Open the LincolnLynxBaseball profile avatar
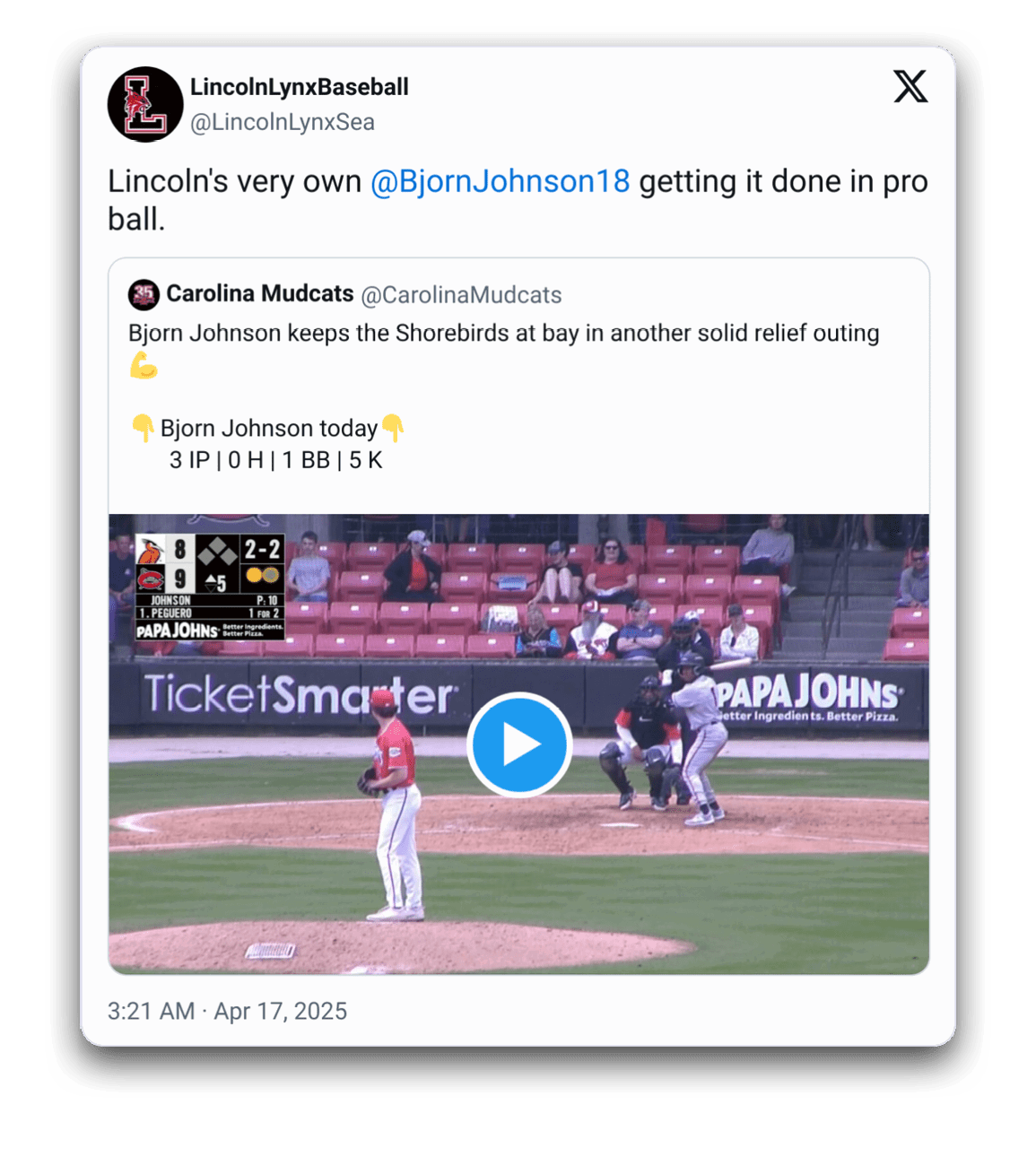The width and height of the screenshot is (1036, 1157). click(145, 104)
